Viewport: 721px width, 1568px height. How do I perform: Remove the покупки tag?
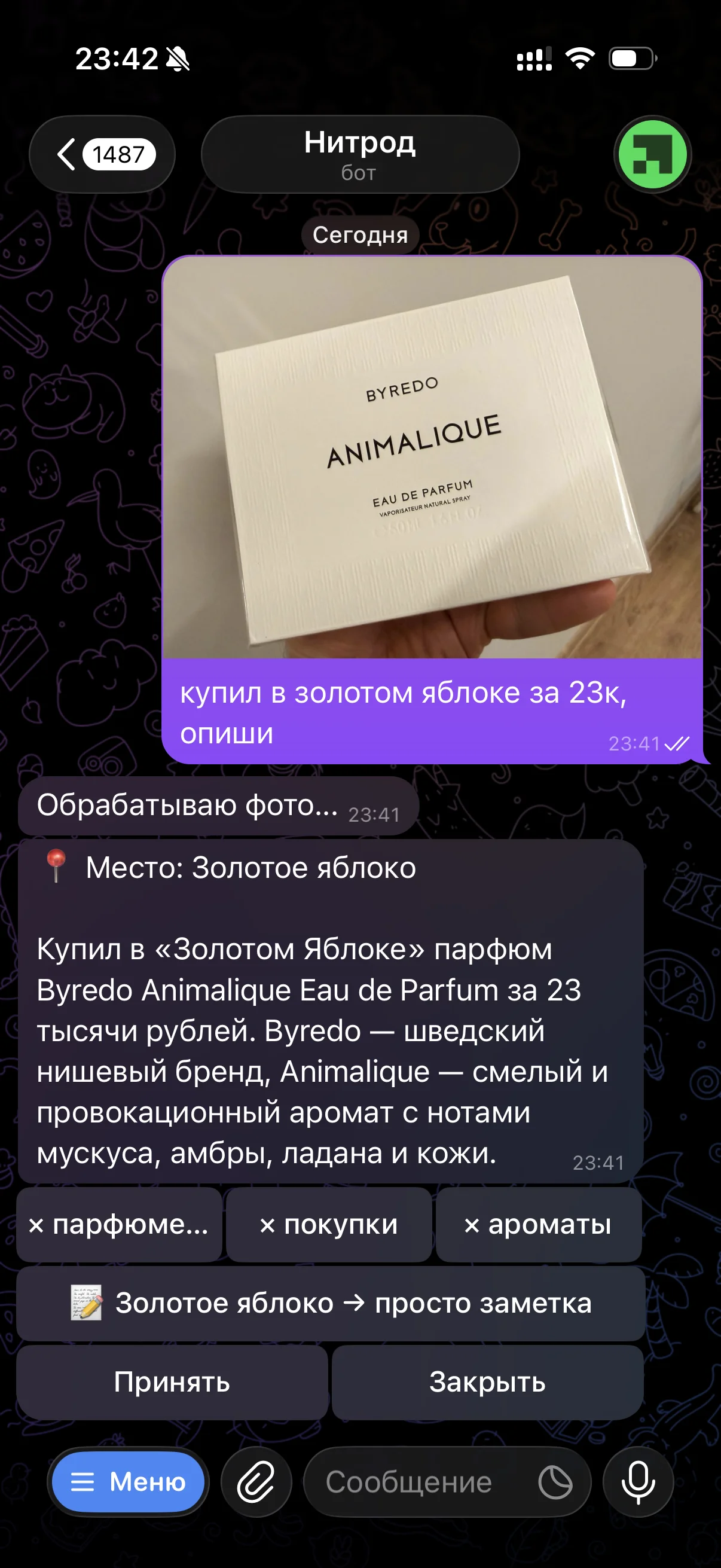329,1225
